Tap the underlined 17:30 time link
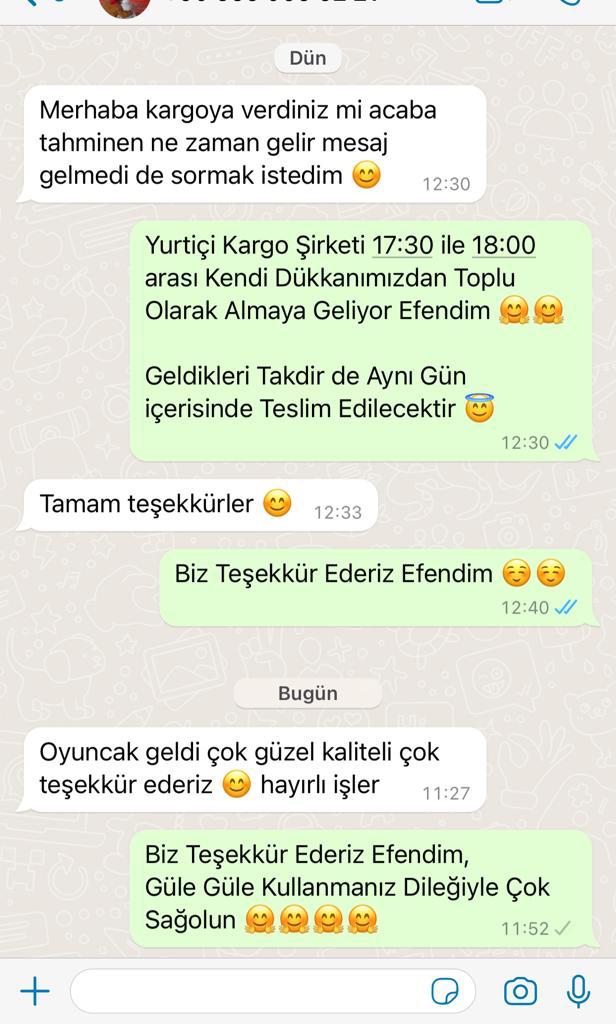This screenshot has height=1024, width=616. tap(402, 246)
